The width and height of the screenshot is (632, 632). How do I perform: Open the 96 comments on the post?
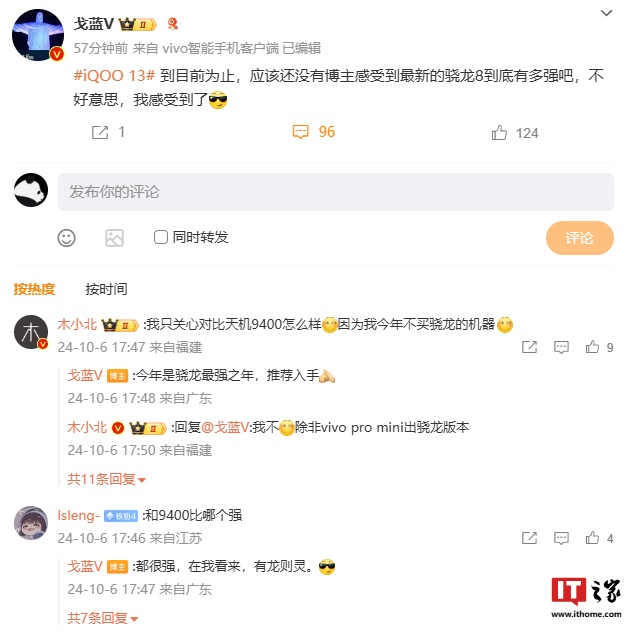coord(313,132)
